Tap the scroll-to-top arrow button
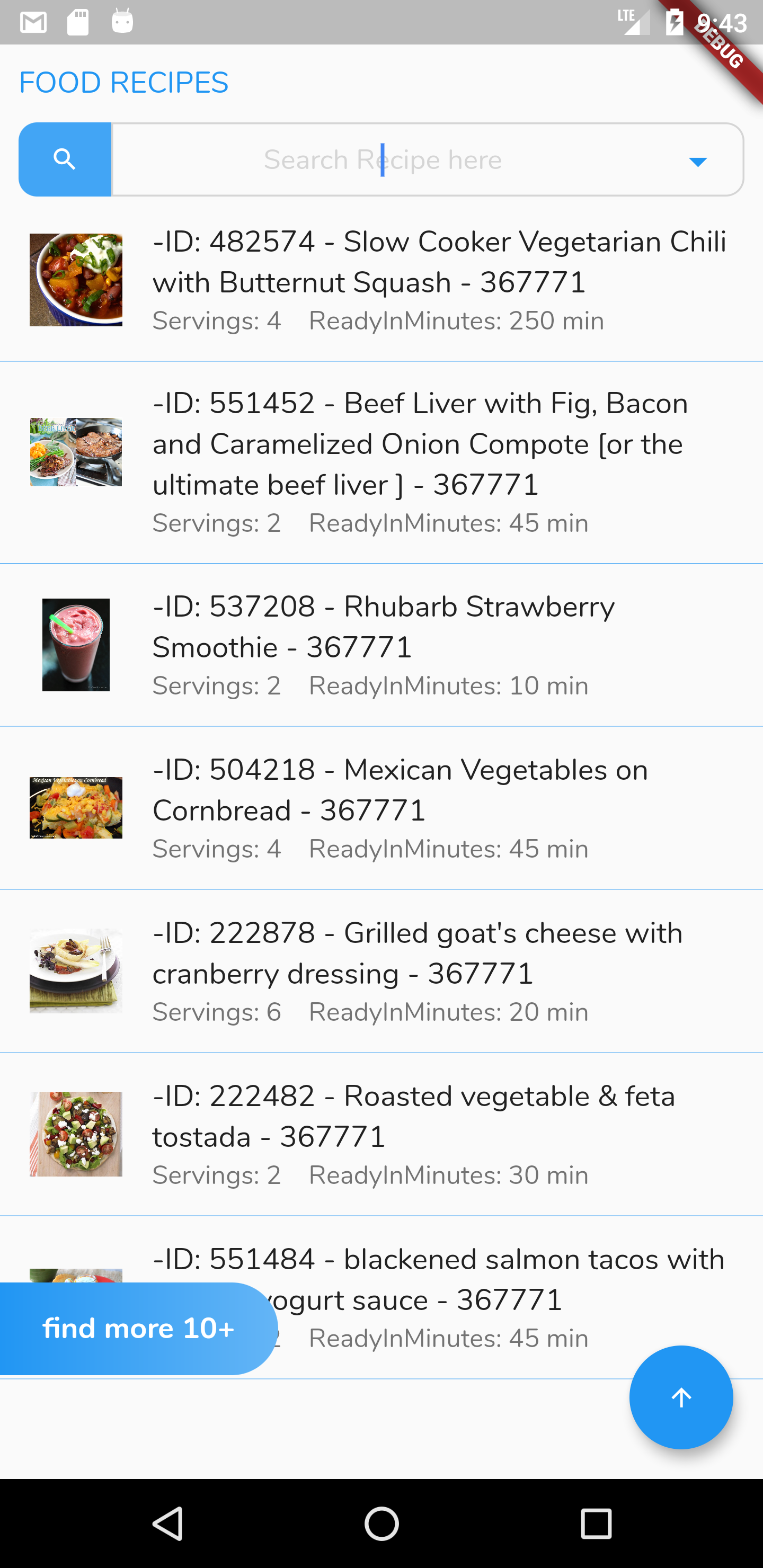This screenshot has width=763, height=1568. pyautogui.click(x=681, y=1398)
